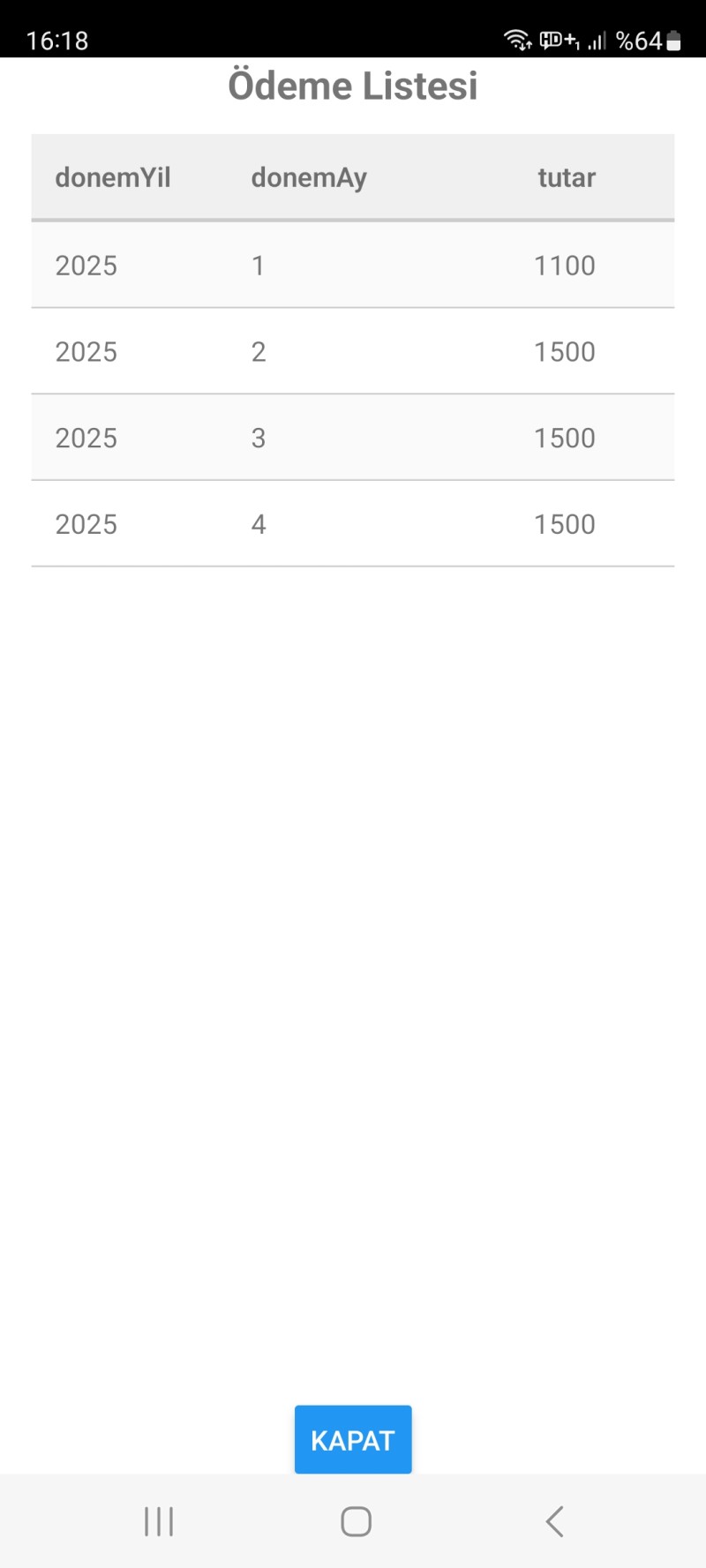Go to the home screen
The image size is (706, 1568).
[x=356, y=1521]
